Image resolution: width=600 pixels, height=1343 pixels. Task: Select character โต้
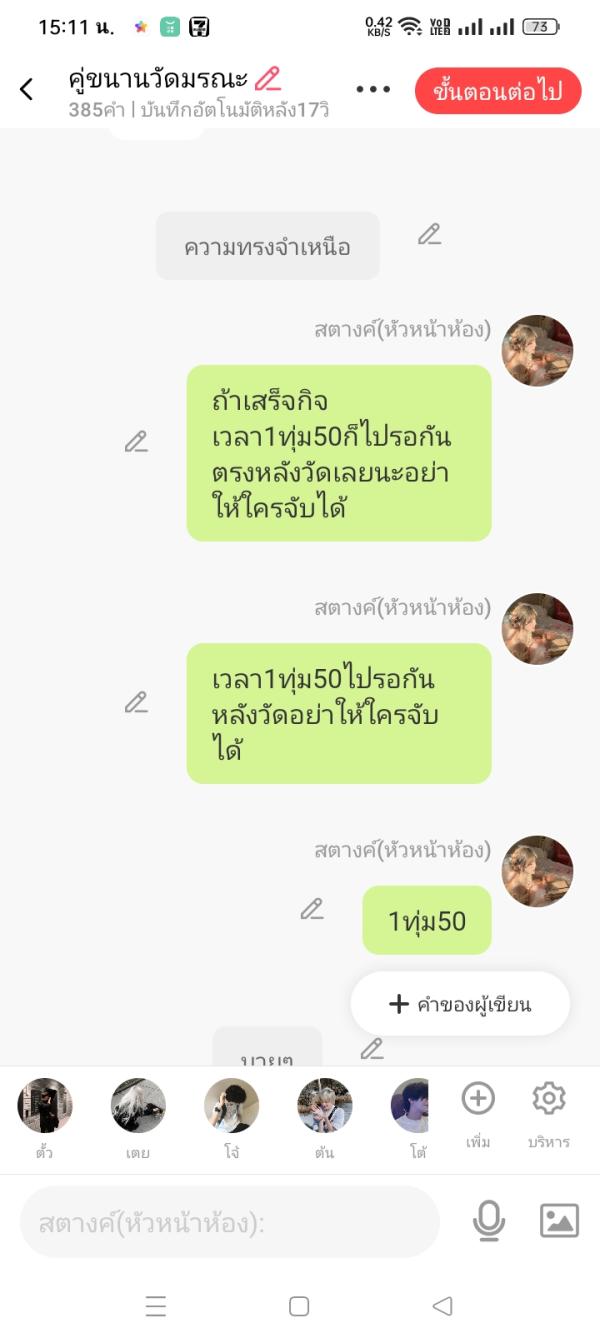tap(412, 1106)
